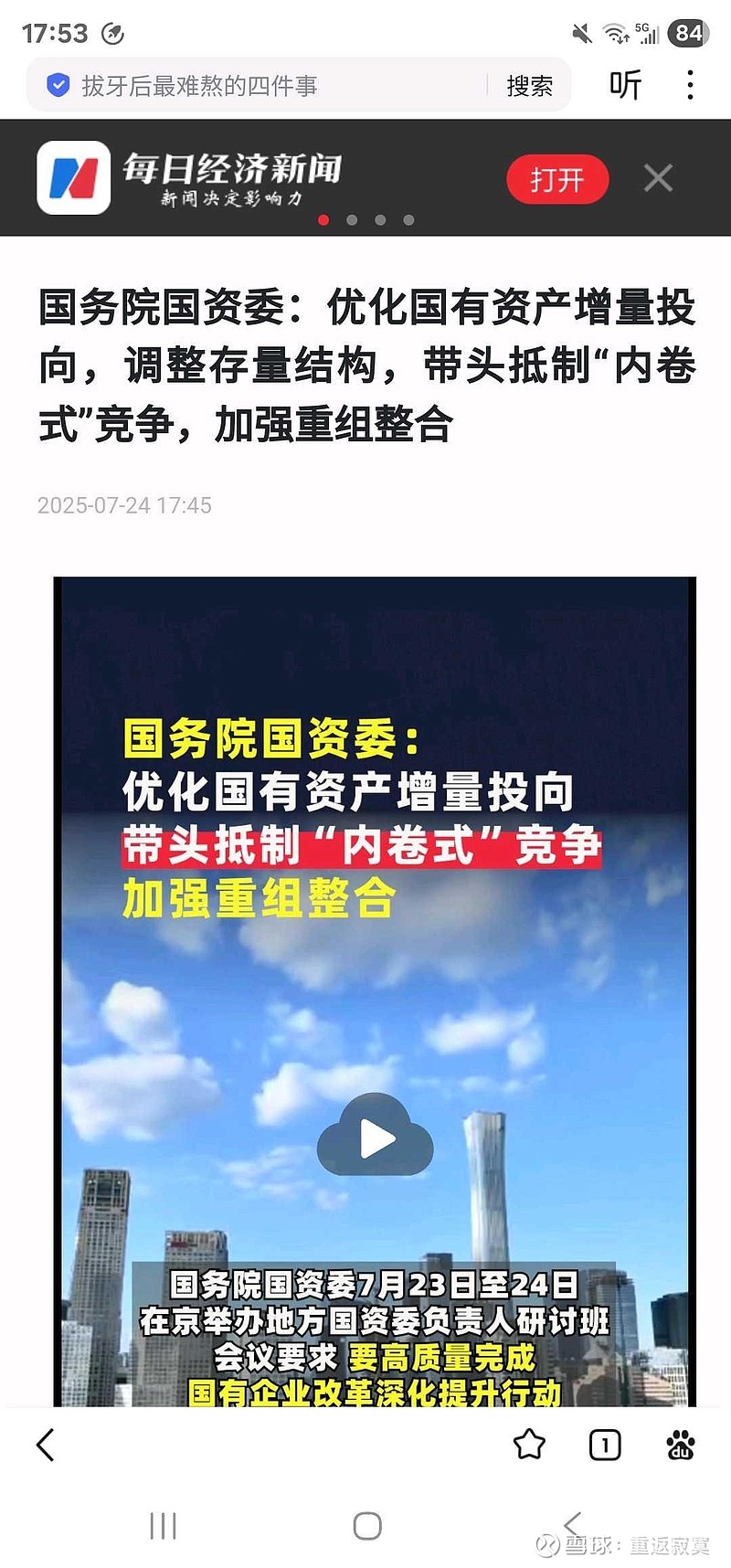Tap 打开 to open 每日经济新闻 app

(x=557, y=179)
